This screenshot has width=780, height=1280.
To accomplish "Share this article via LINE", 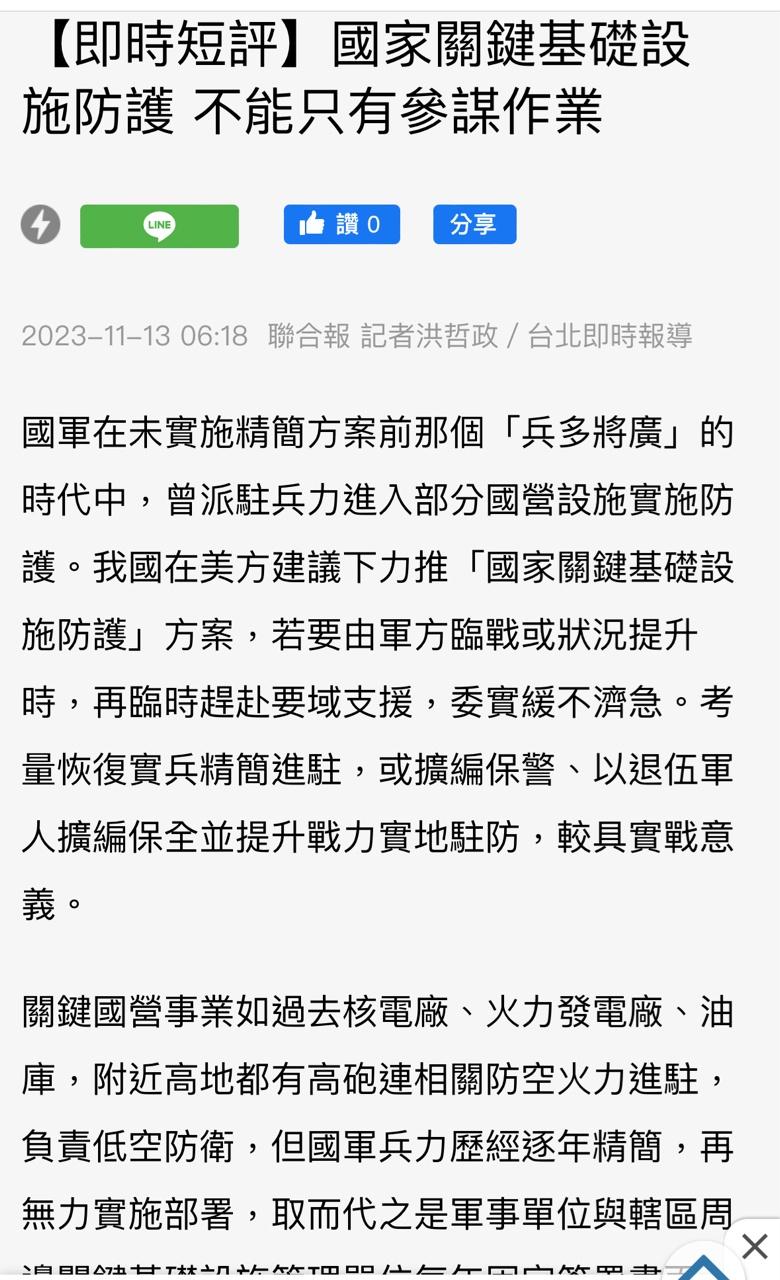I will [x=159, y=226].
